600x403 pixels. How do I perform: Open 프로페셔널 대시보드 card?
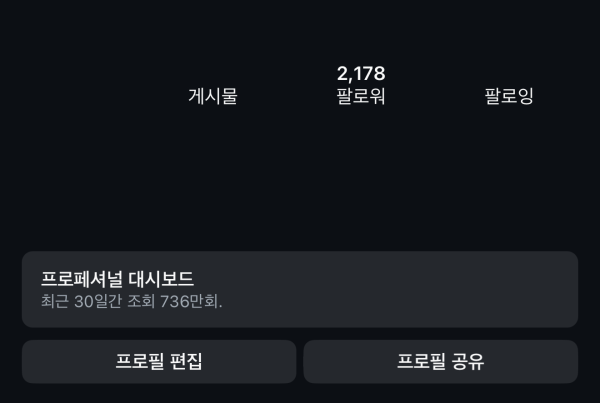pyautogui.click(x=300, y=289)
